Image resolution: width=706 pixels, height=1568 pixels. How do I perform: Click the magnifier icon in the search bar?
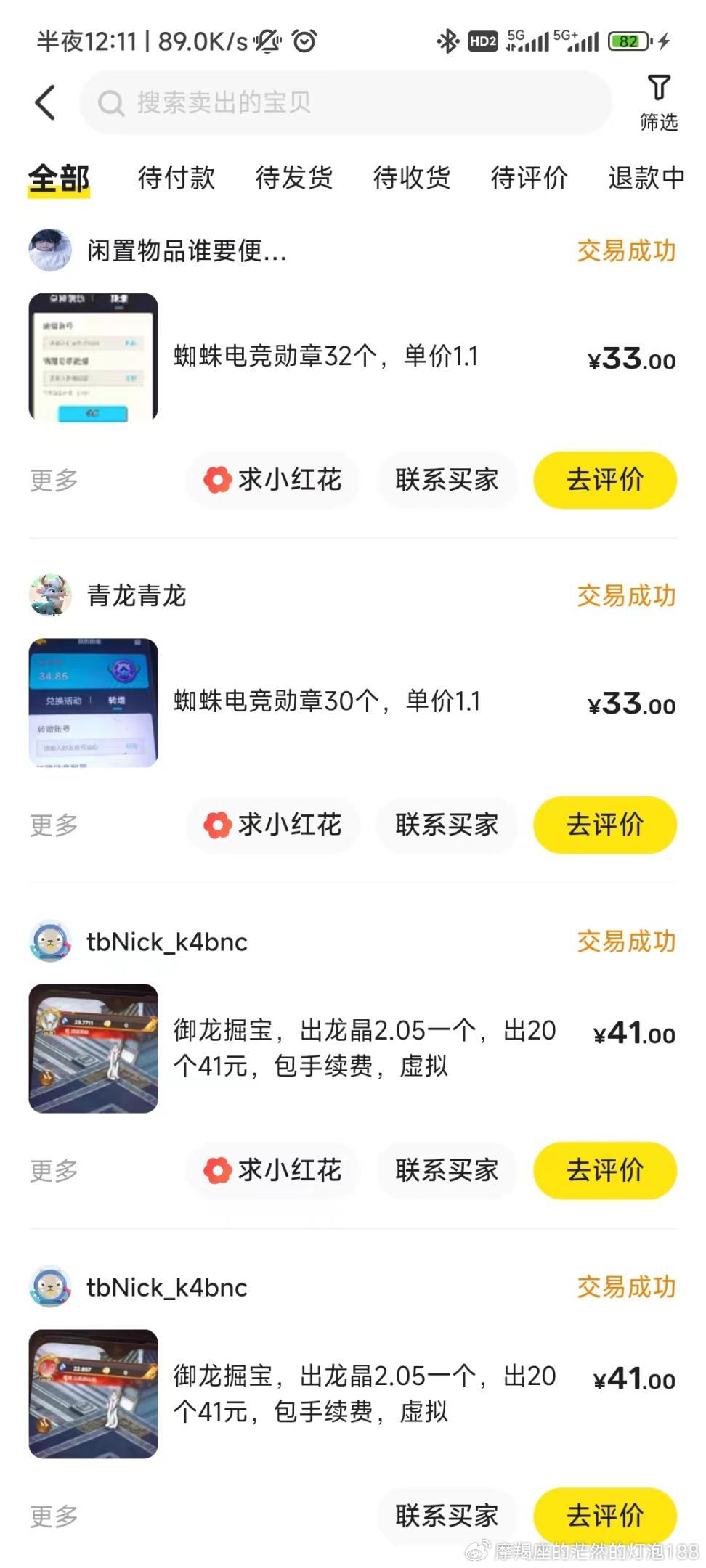(110, 101)
